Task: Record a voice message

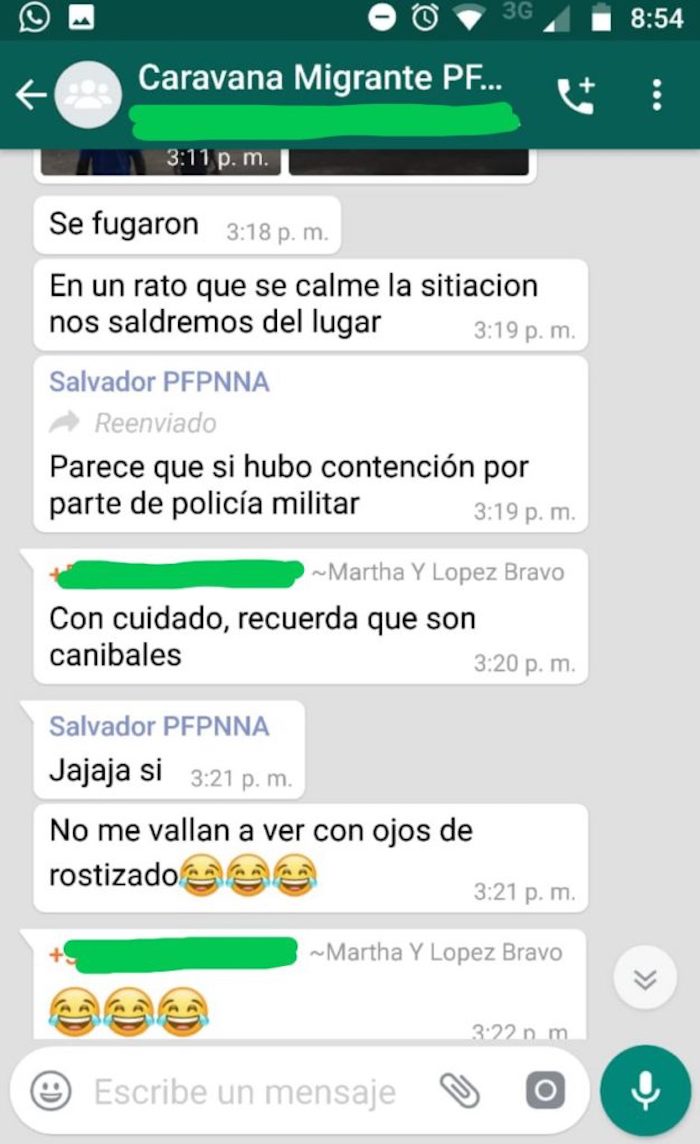Action: 645,1091
